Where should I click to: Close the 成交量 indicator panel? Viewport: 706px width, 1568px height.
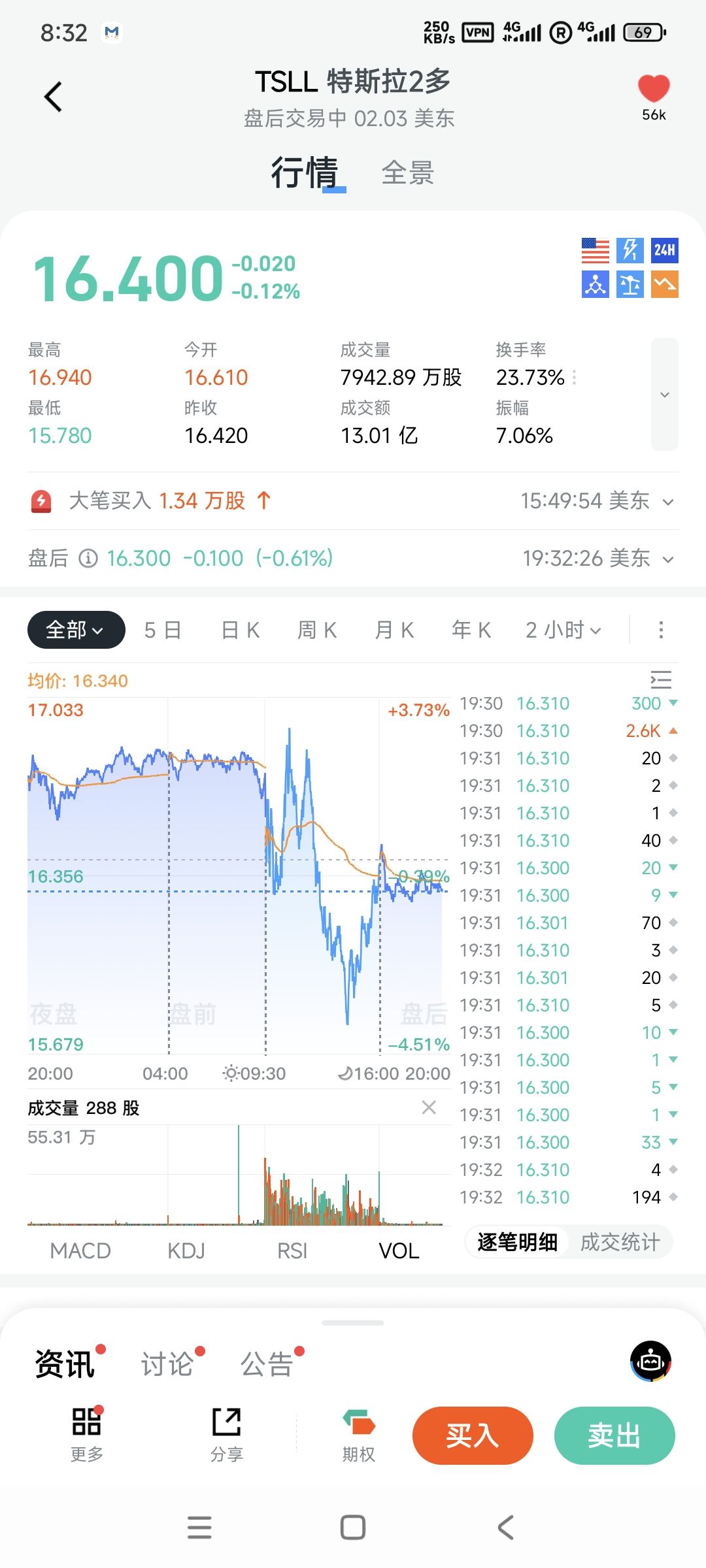[x=429, y=1107]
